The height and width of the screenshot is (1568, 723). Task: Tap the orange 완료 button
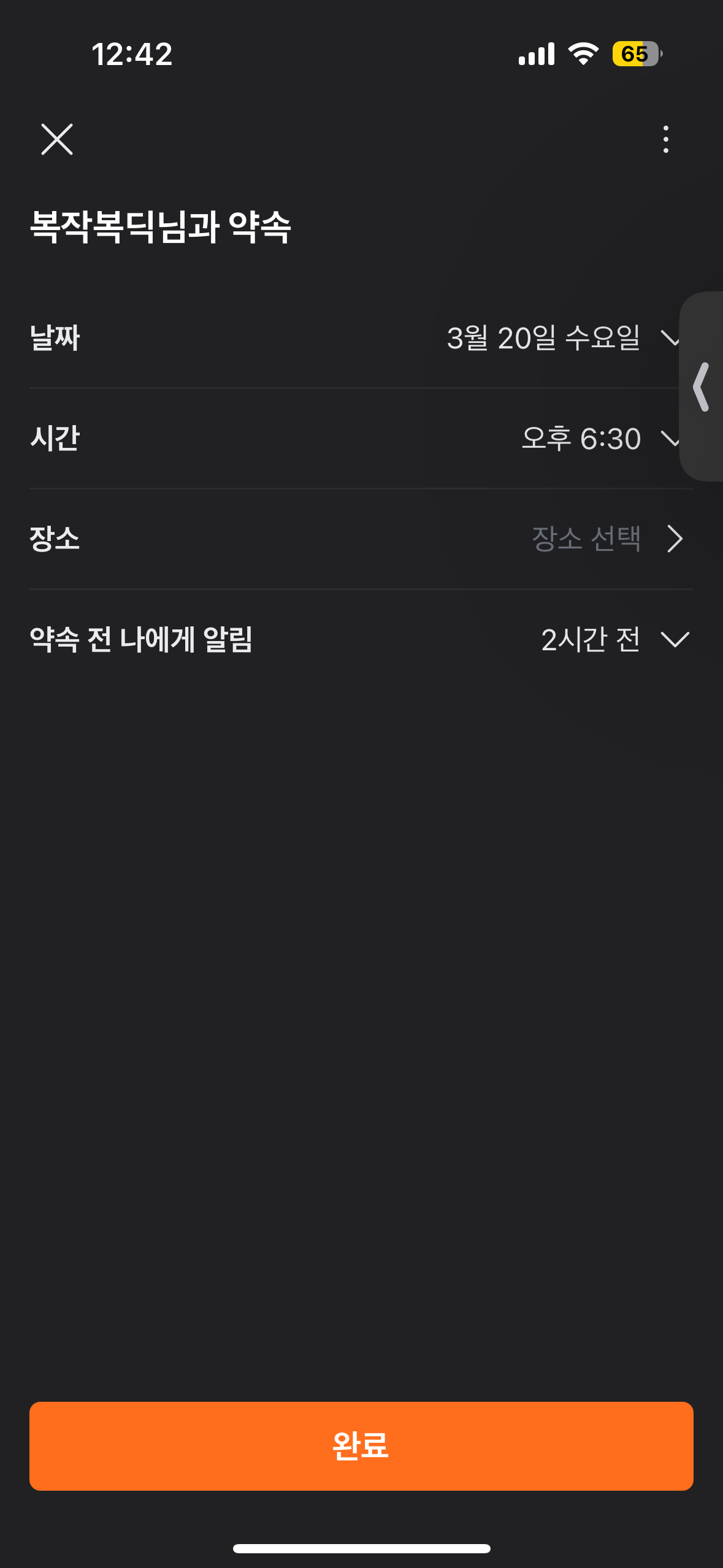[x=361, y=1446]
